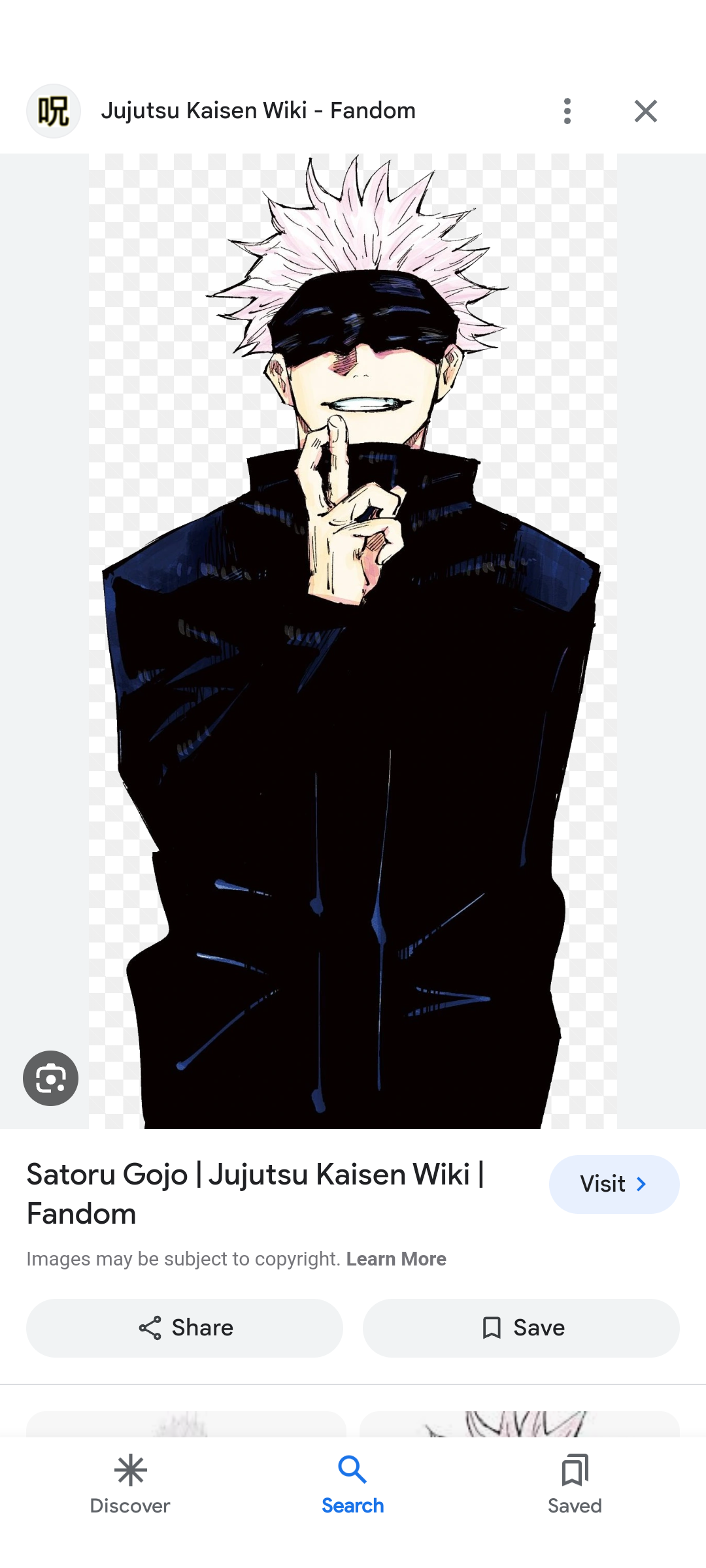Share this image

pos(185,1328)
